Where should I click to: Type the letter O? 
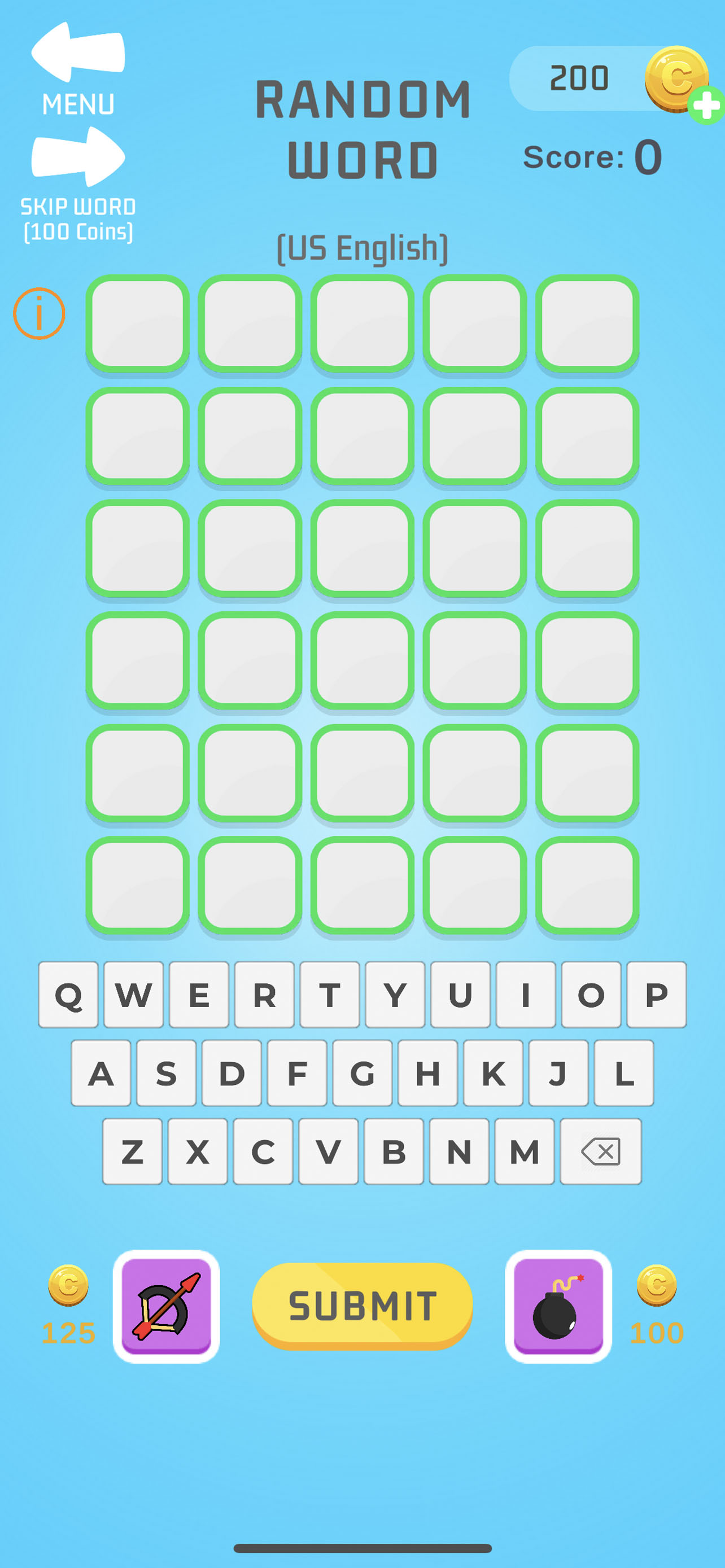point(591,995)
